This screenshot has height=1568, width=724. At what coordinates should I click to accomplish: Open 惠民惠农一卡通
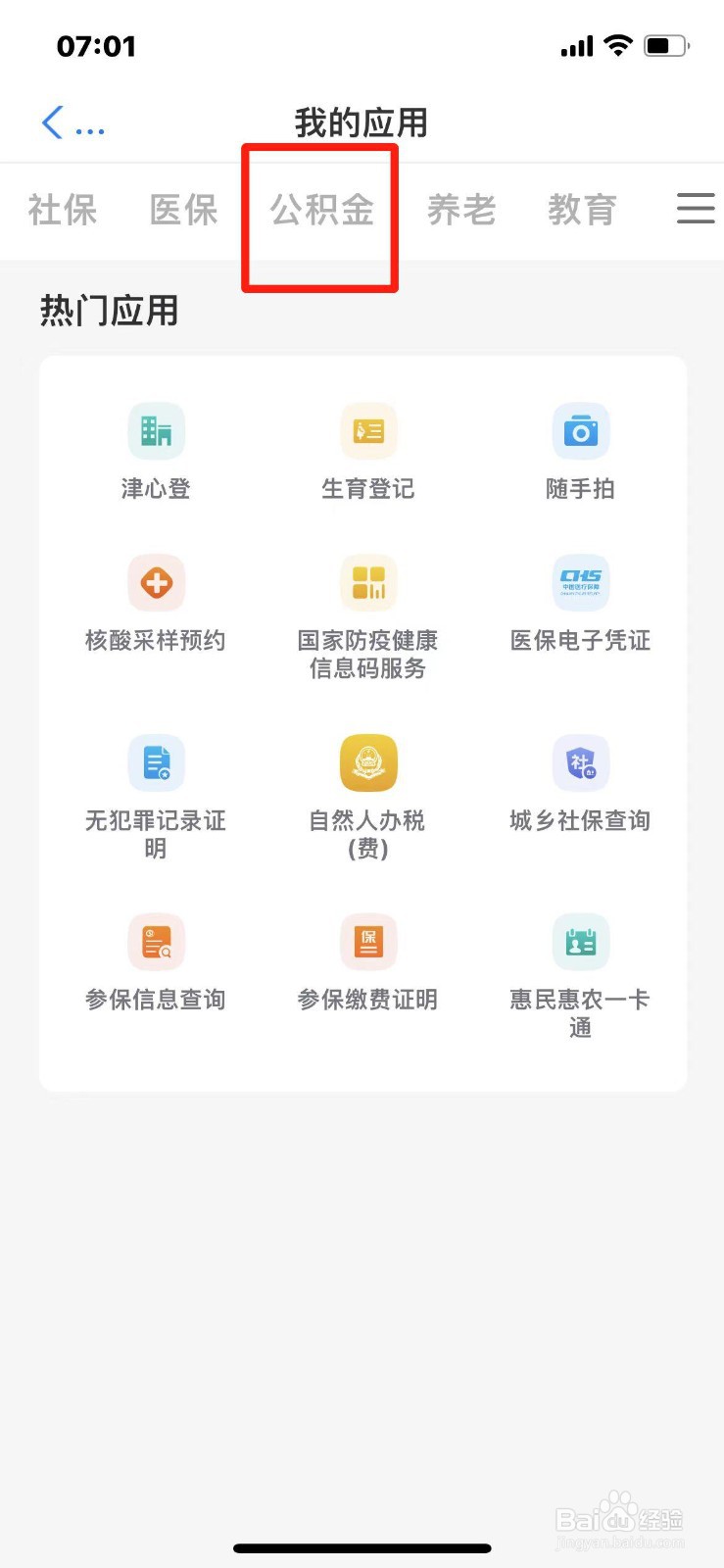(581, 977)
